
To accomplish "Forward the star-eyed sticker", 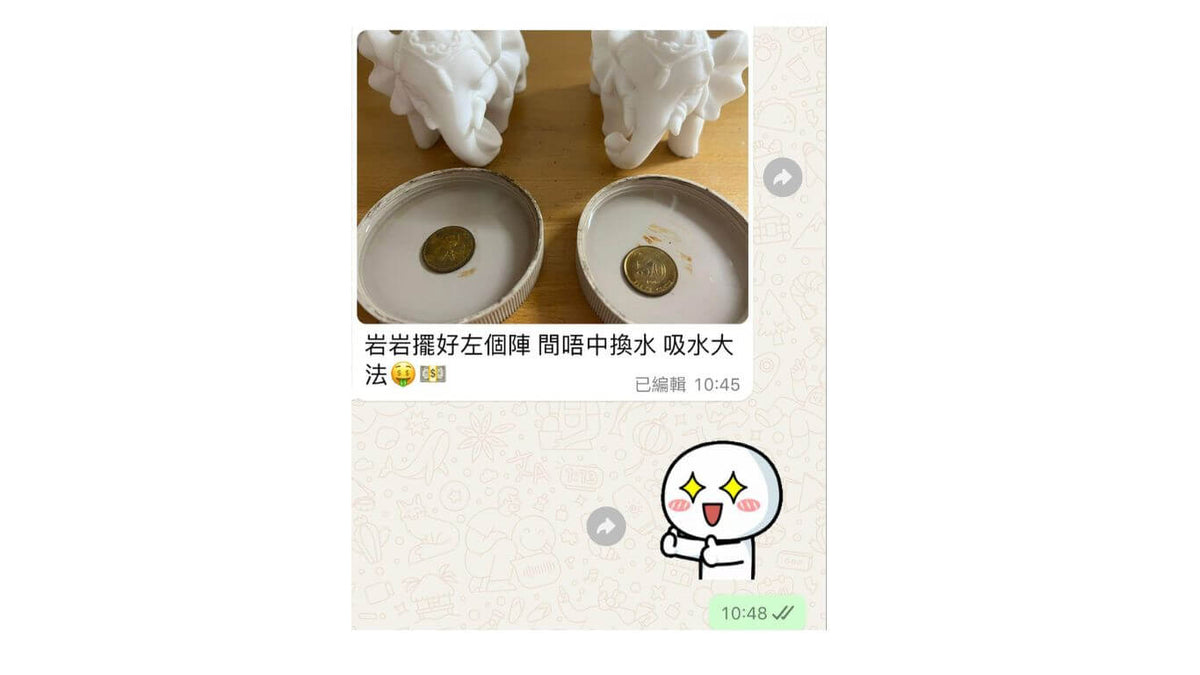I will 606,526.
